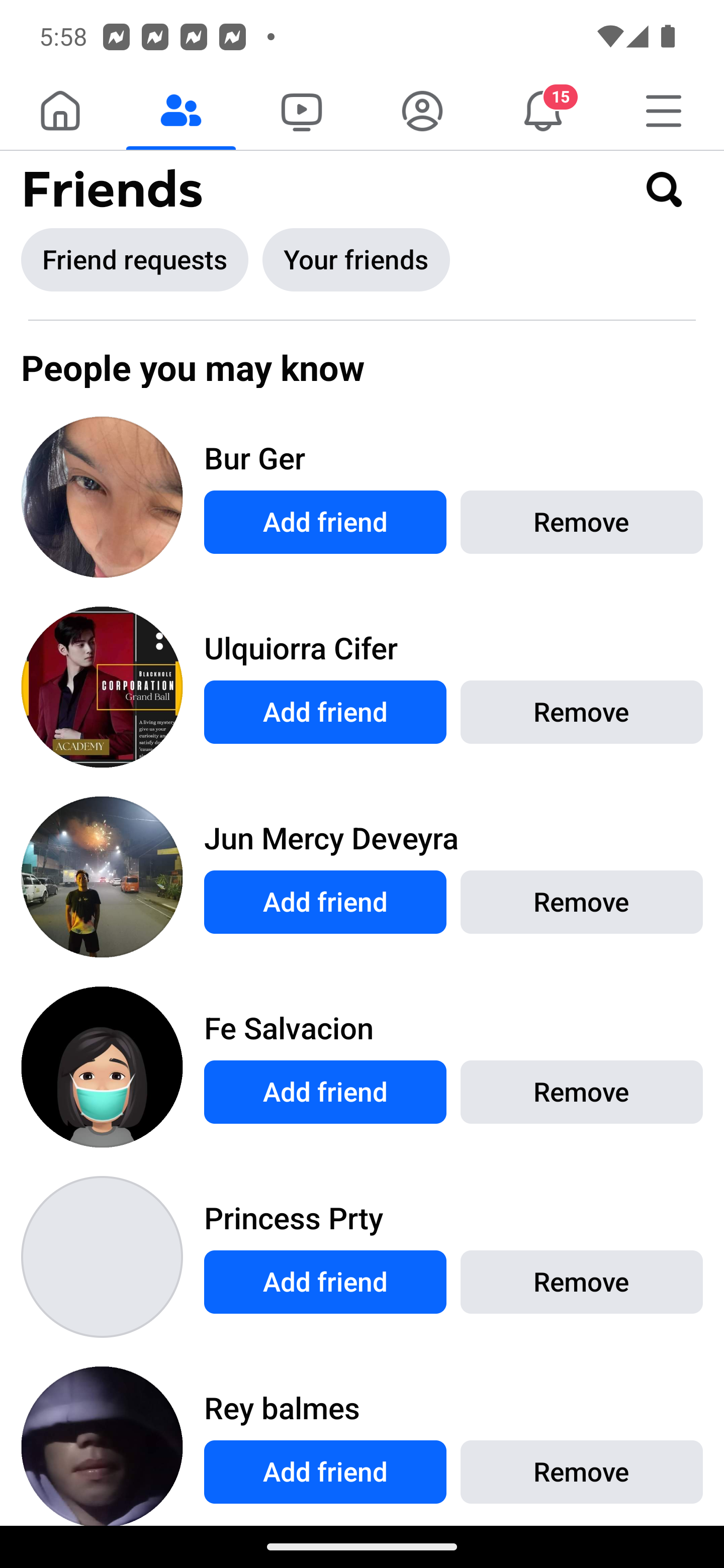Open the Friend requests chip
This screenshot has height=1568, width=724.
coord(135,260)
